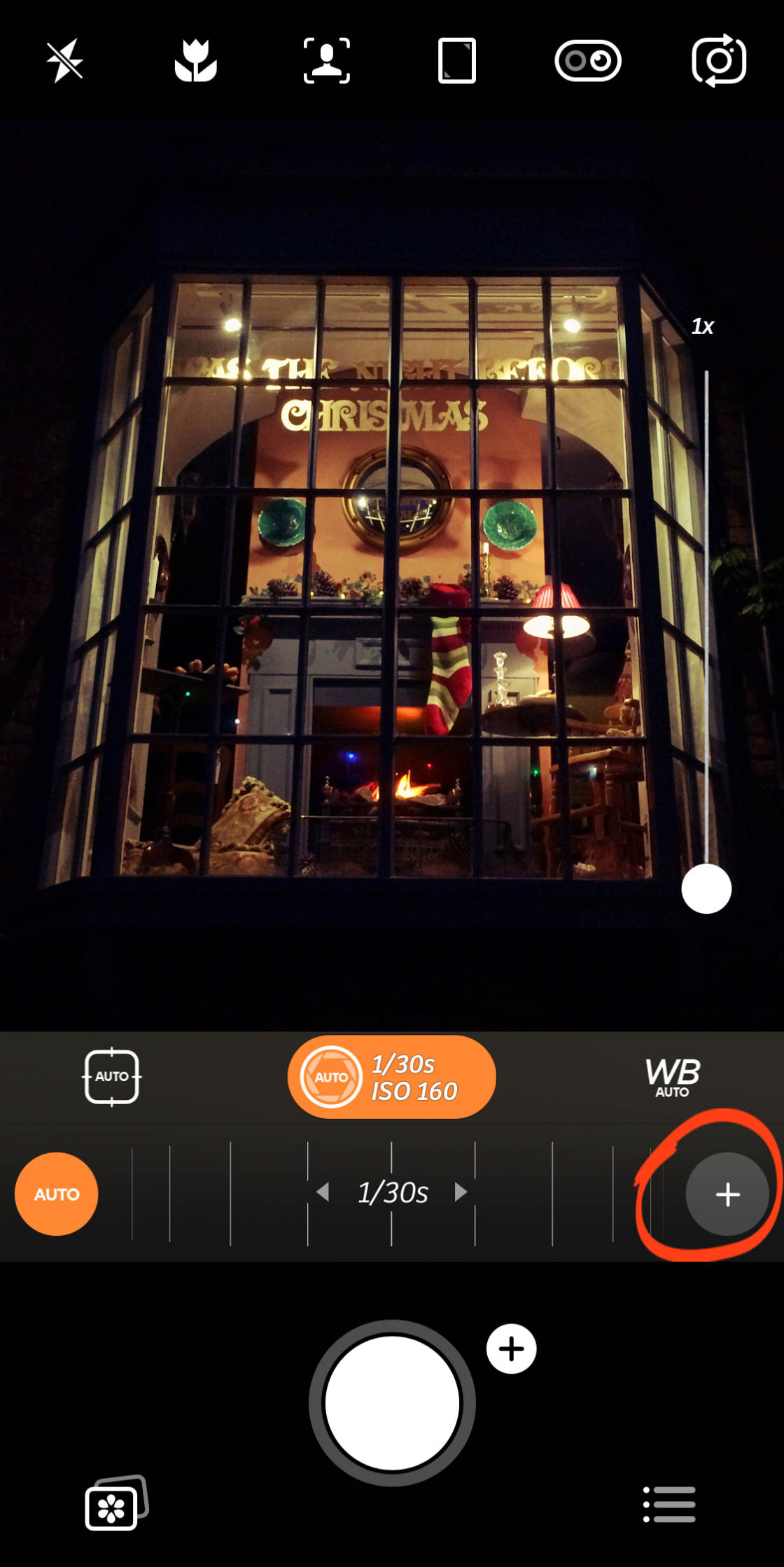Tap the zoom slider handle

[706, 889]
